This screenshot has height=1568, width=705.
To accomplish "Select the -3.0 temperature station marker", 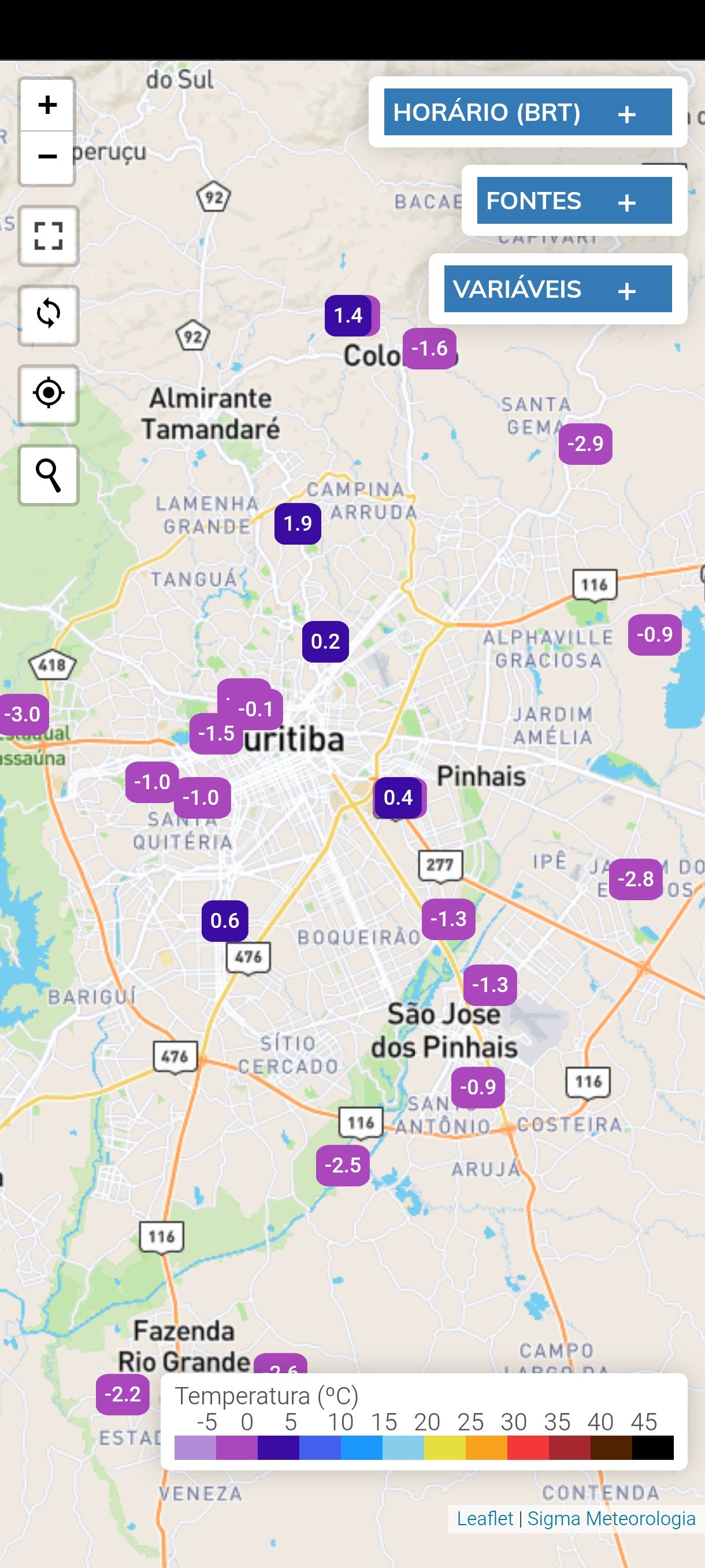I will point(23,714).
